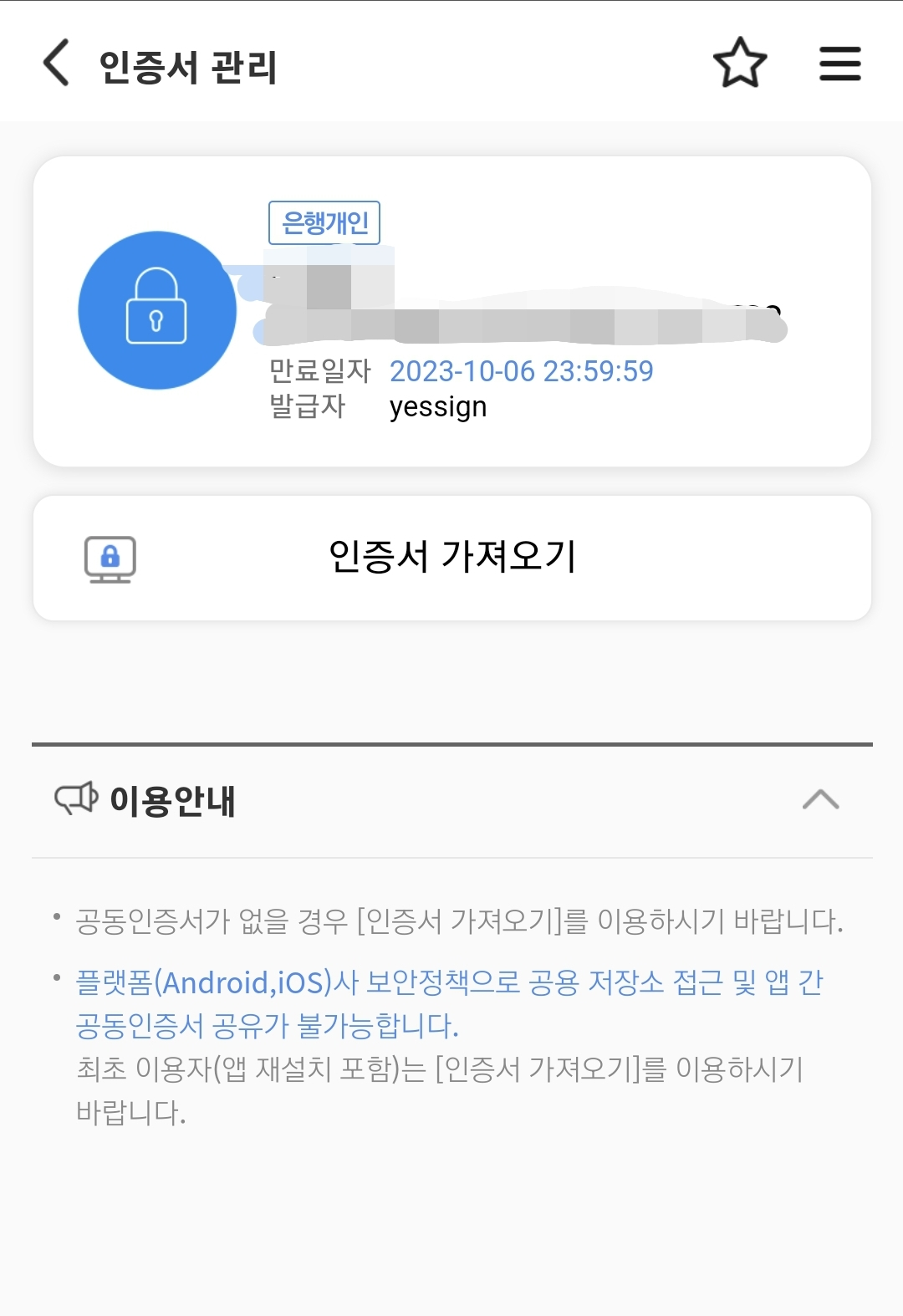Tap the star icon to favorite this page

click(740, 62)
